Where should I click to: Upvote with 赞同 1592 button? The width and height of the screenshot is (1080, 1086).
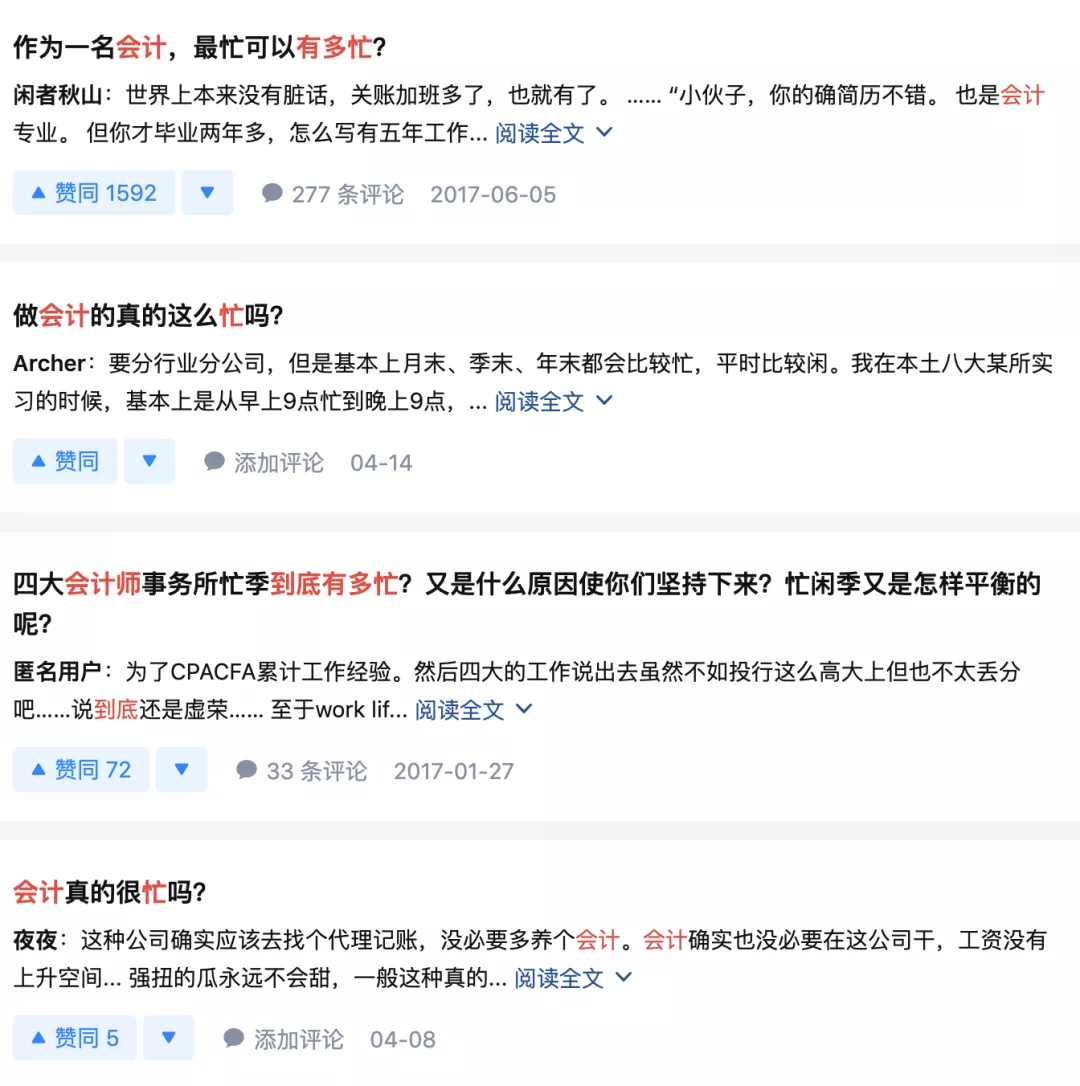[94, 193]
